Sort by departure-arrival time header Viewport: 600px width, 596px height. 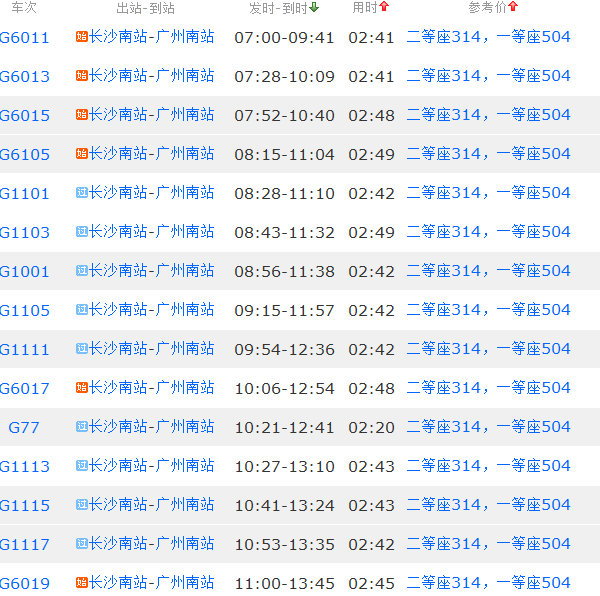pyautogui.click(x=284, y=8)
